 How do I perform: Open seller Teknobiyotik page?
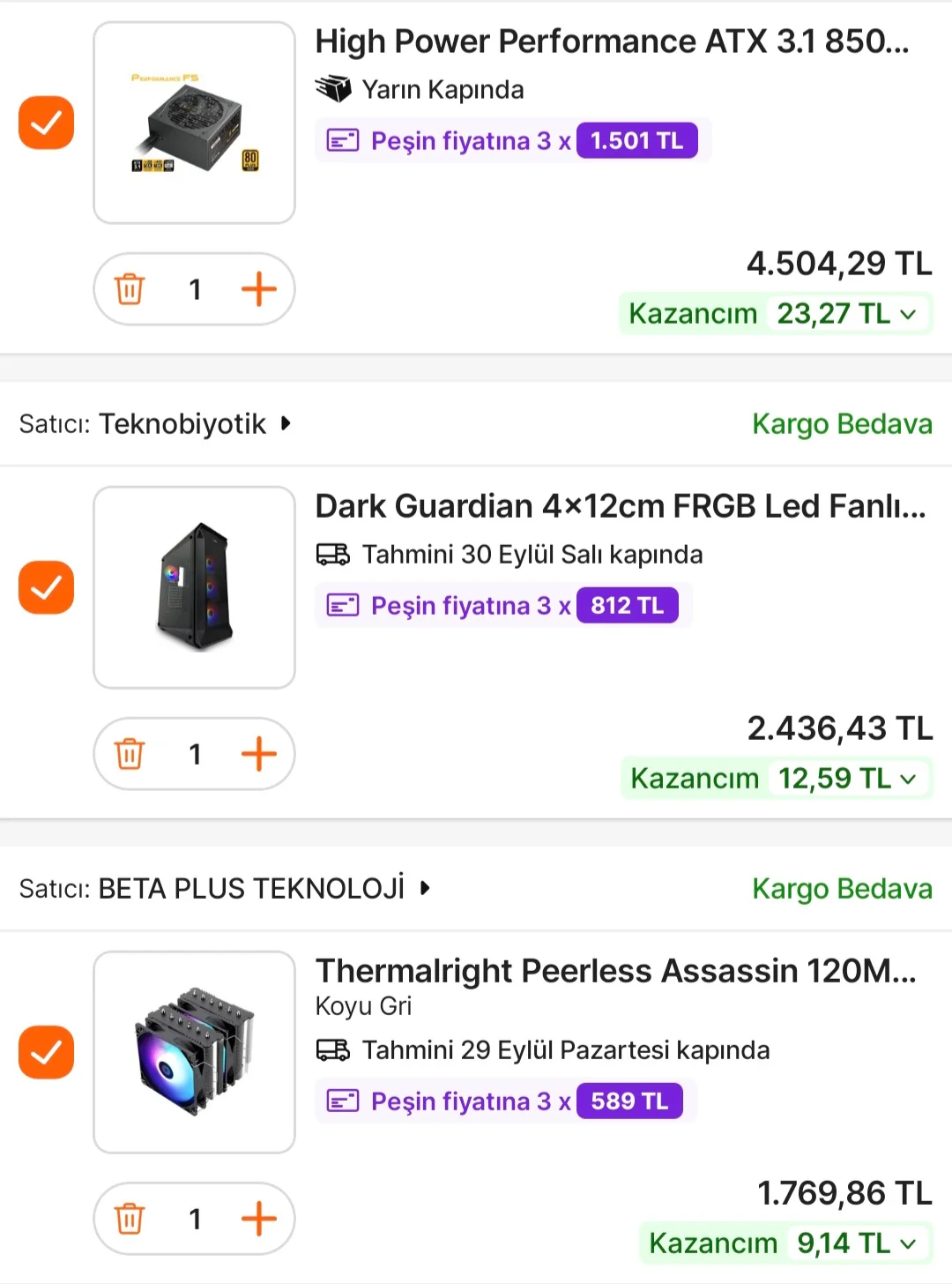182,424
